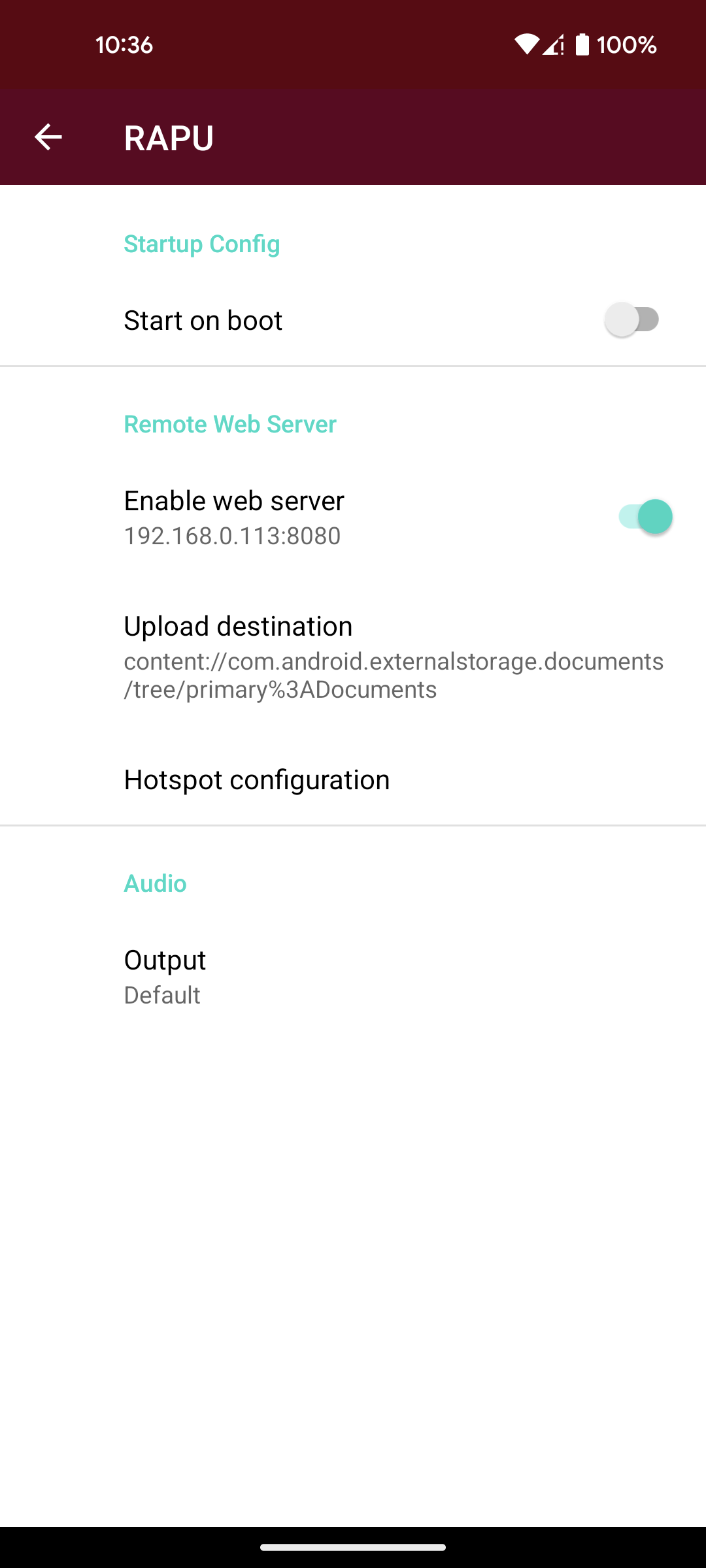Change the audio Output setting
Screen dimensions: 706x1568
353,977
